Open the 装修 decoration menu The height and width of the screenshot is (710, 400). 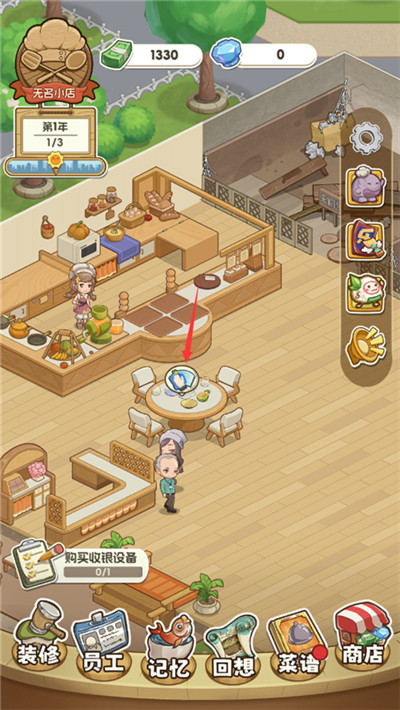pyautogui.click(x=40, y=636)
